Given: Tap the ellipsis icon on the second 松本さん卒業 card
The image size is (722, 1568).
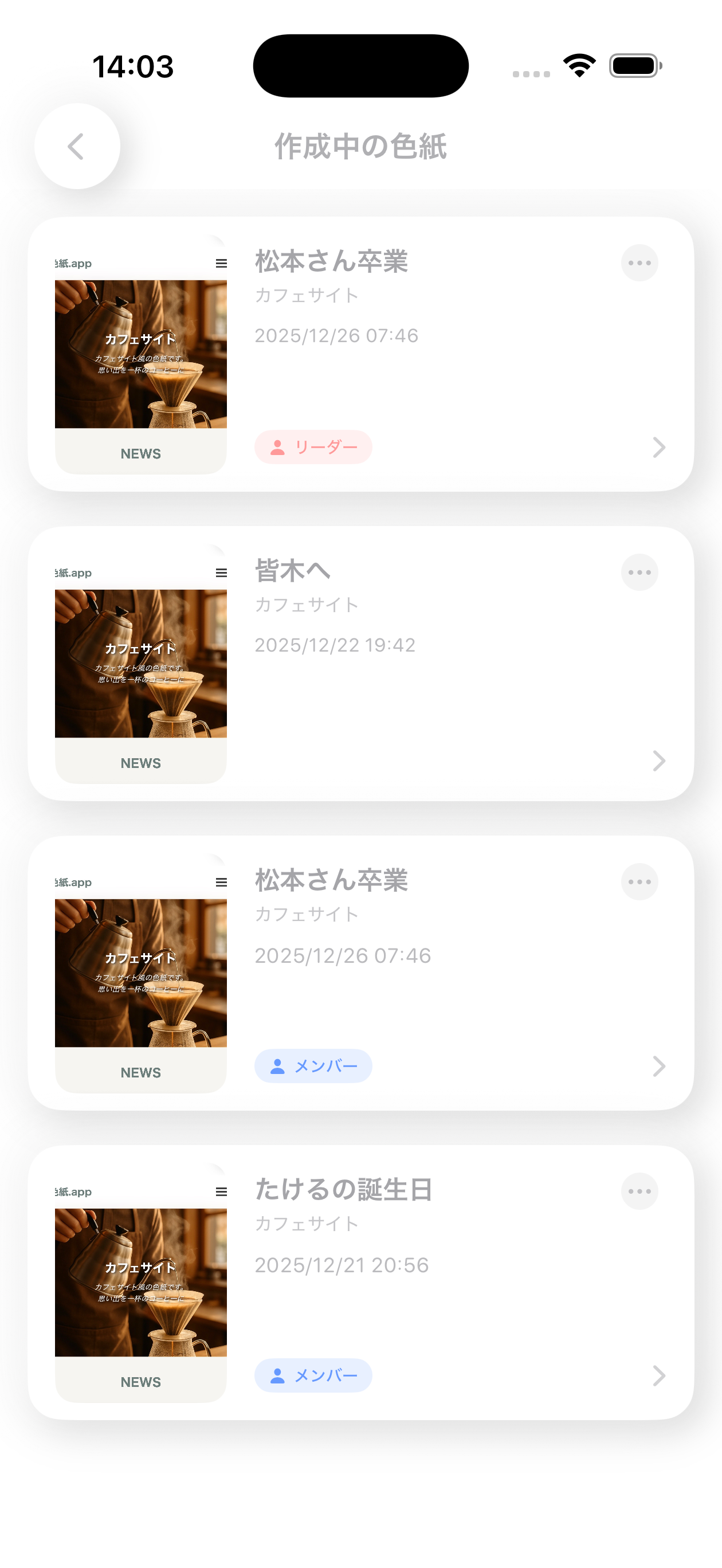Looking at the screenshot, I should (x=639, y=881).
